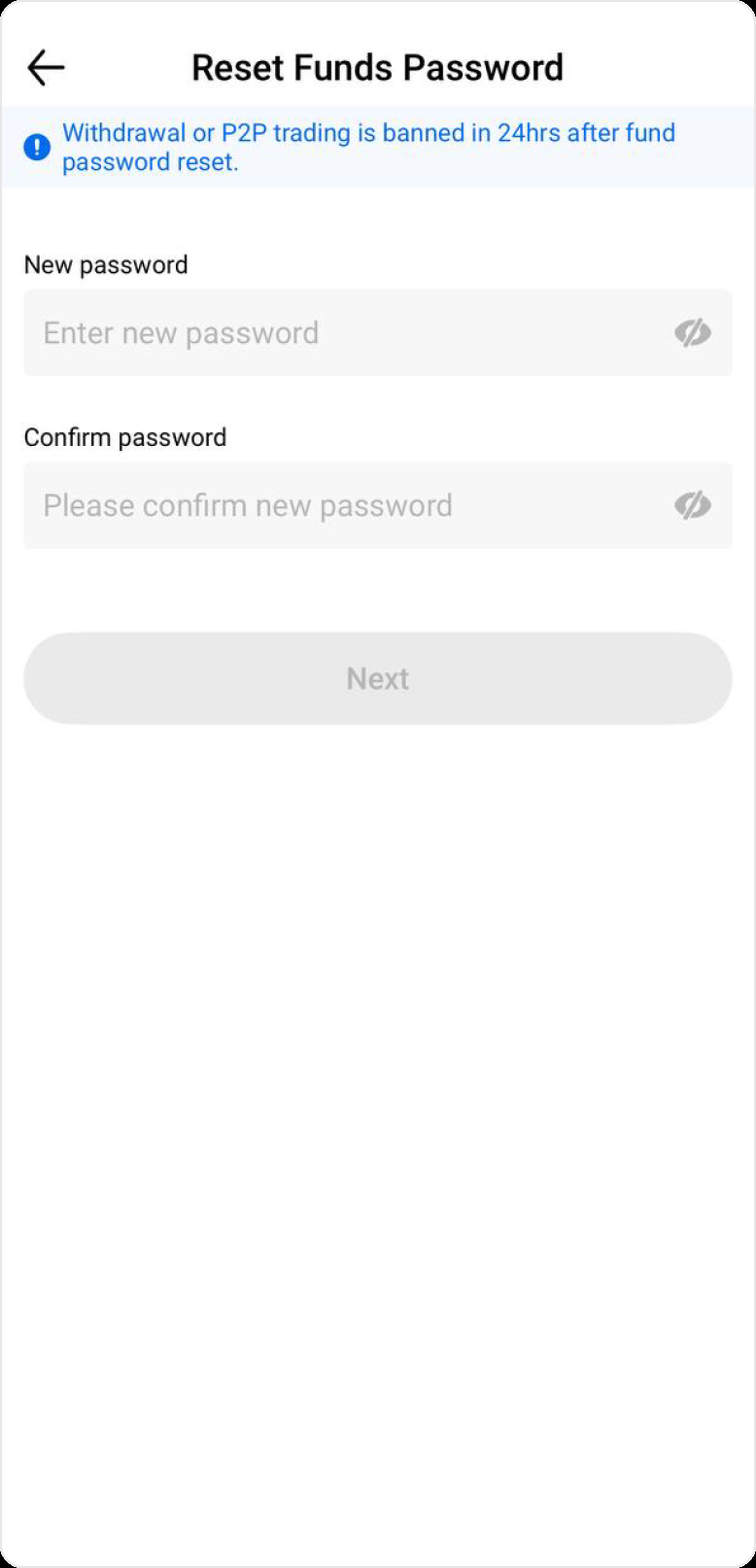The height and width of the screenshot is (1568, 756).
Task: Go back using the arrow icon
Action: (46, 68)
